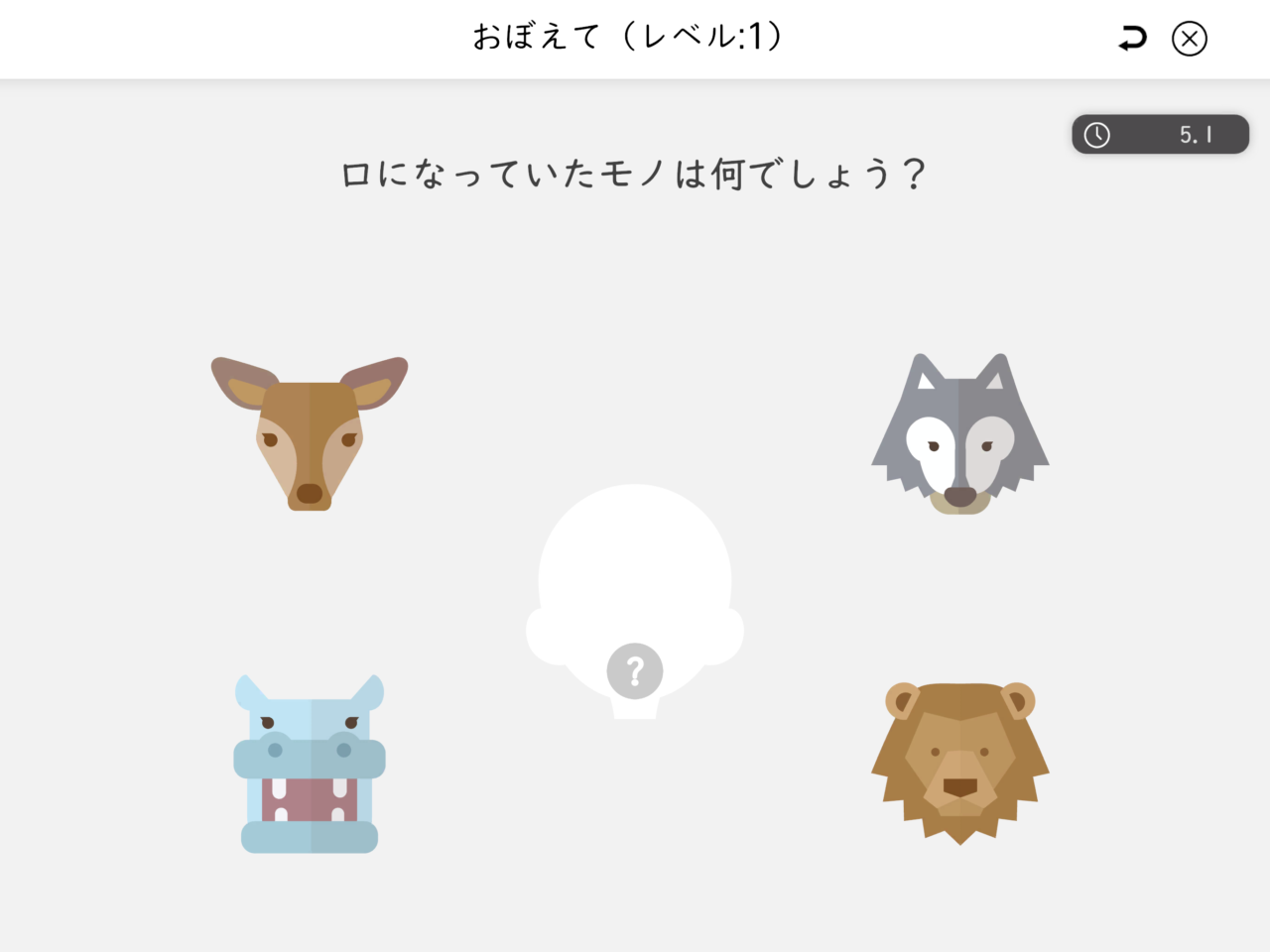This screenshot has width=1270, height=952.
Task: Choose the deer as the answer
Action: click(x=310, y=433)
